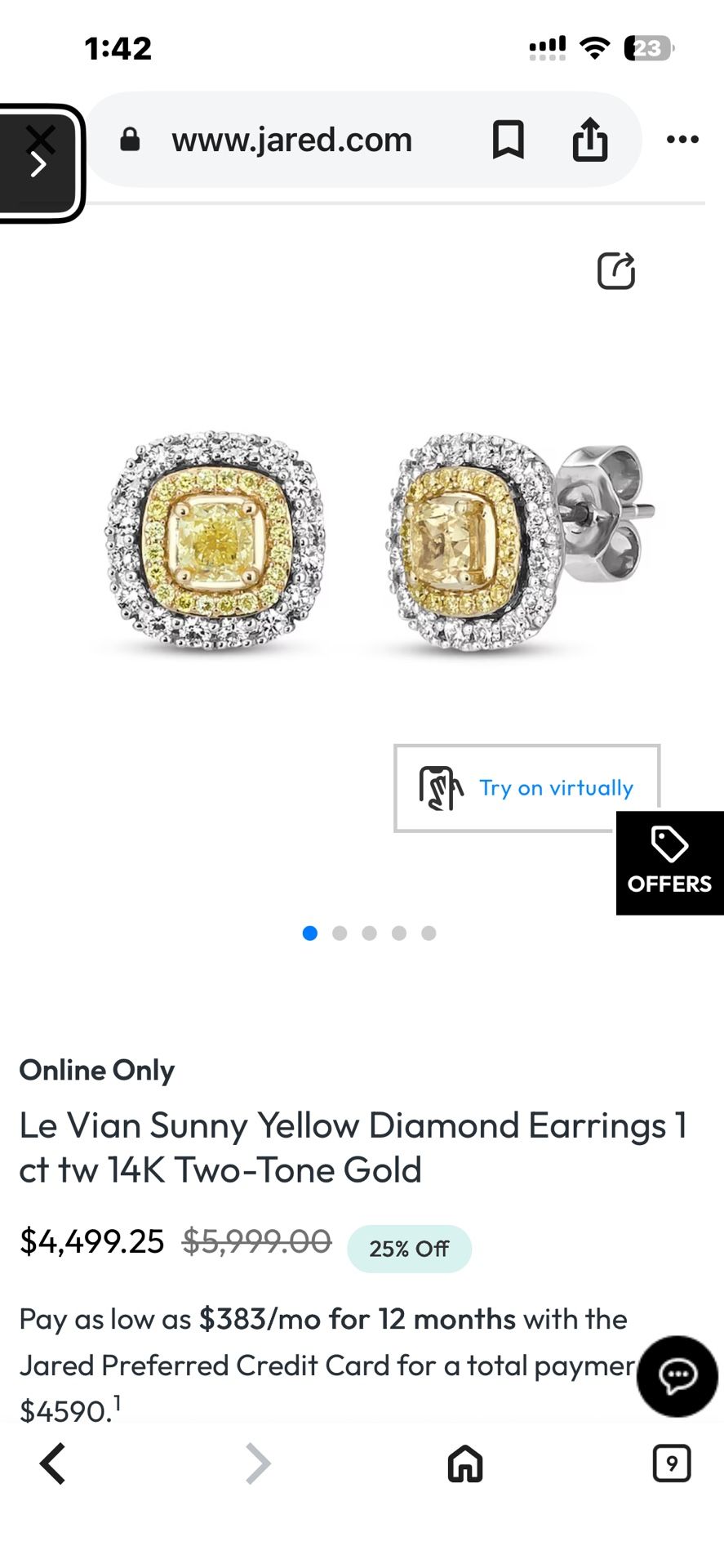This screenshot has width=724, height=1568.
Task: Tap the 25% Off discount badge
Action: click(x=409, y=1248)
